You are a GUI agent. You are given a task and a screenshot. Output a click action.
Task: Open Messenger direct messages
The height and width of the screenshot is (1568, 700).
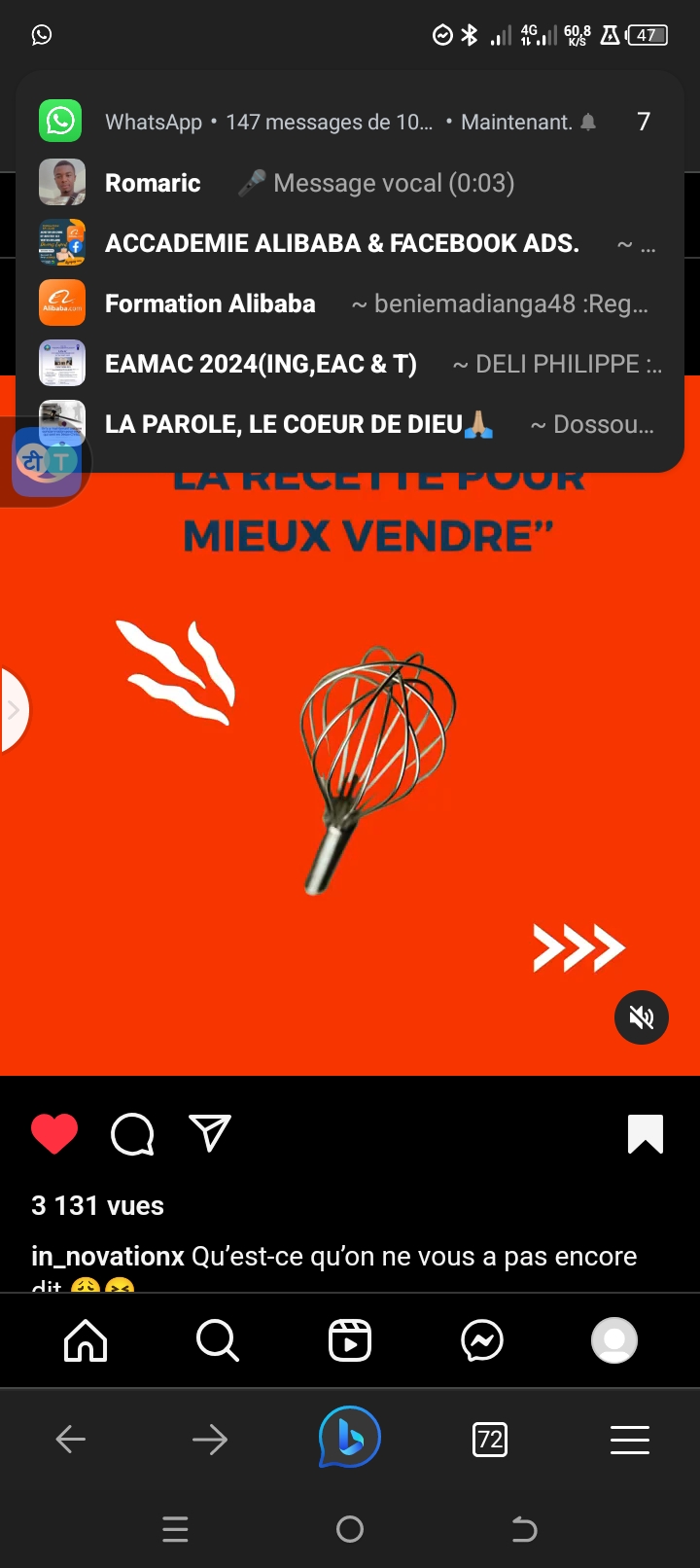482,1340
